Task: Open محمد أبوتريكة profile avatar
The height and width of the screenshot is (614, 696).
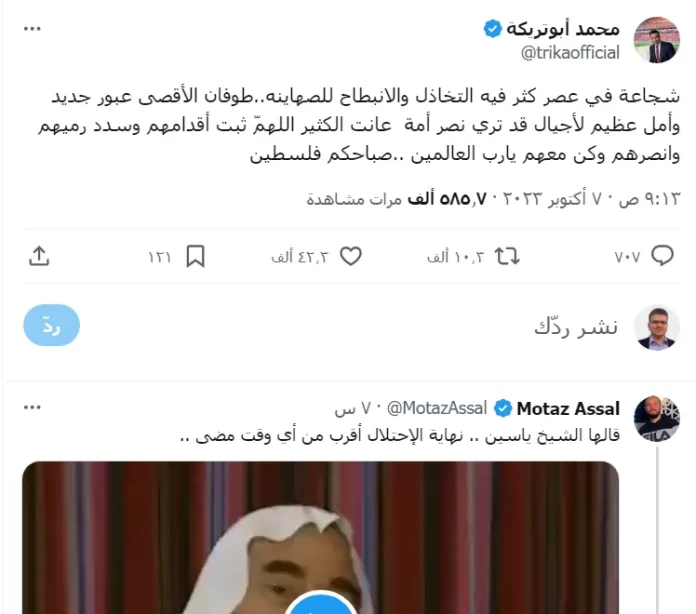Action: click(657, 38)
